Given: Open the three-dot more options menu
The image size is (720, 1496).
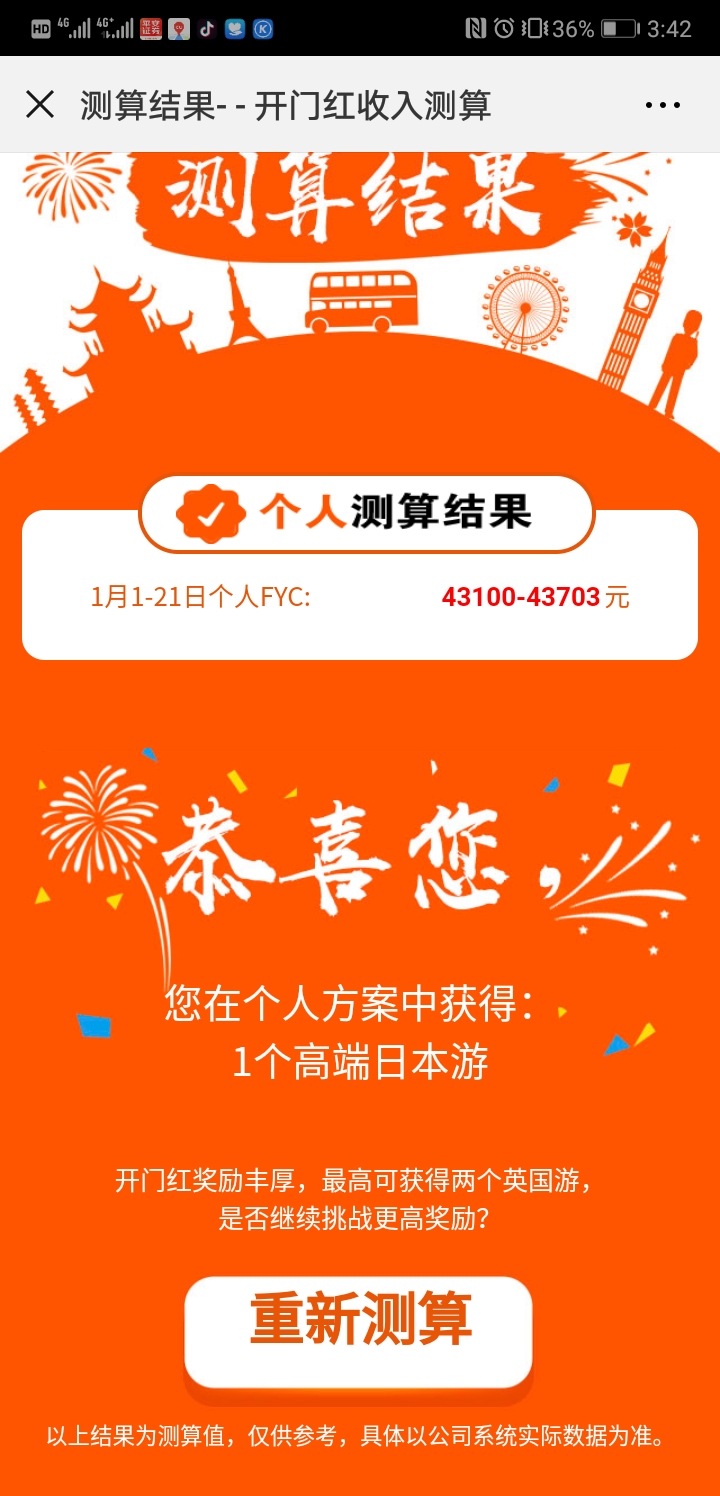Looking at the screenshot, I should click(662, 105).
